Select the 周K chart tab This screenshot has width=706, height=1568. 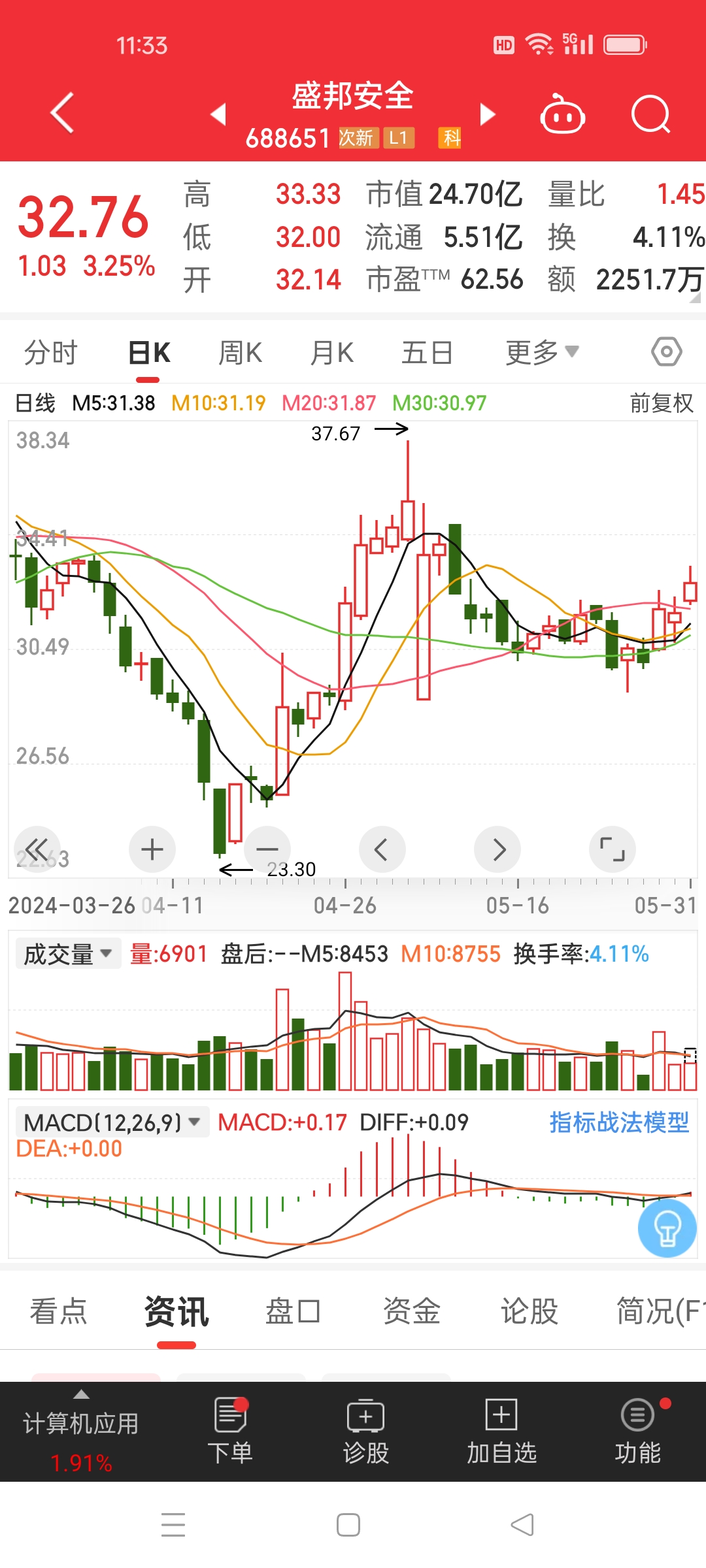240,353
